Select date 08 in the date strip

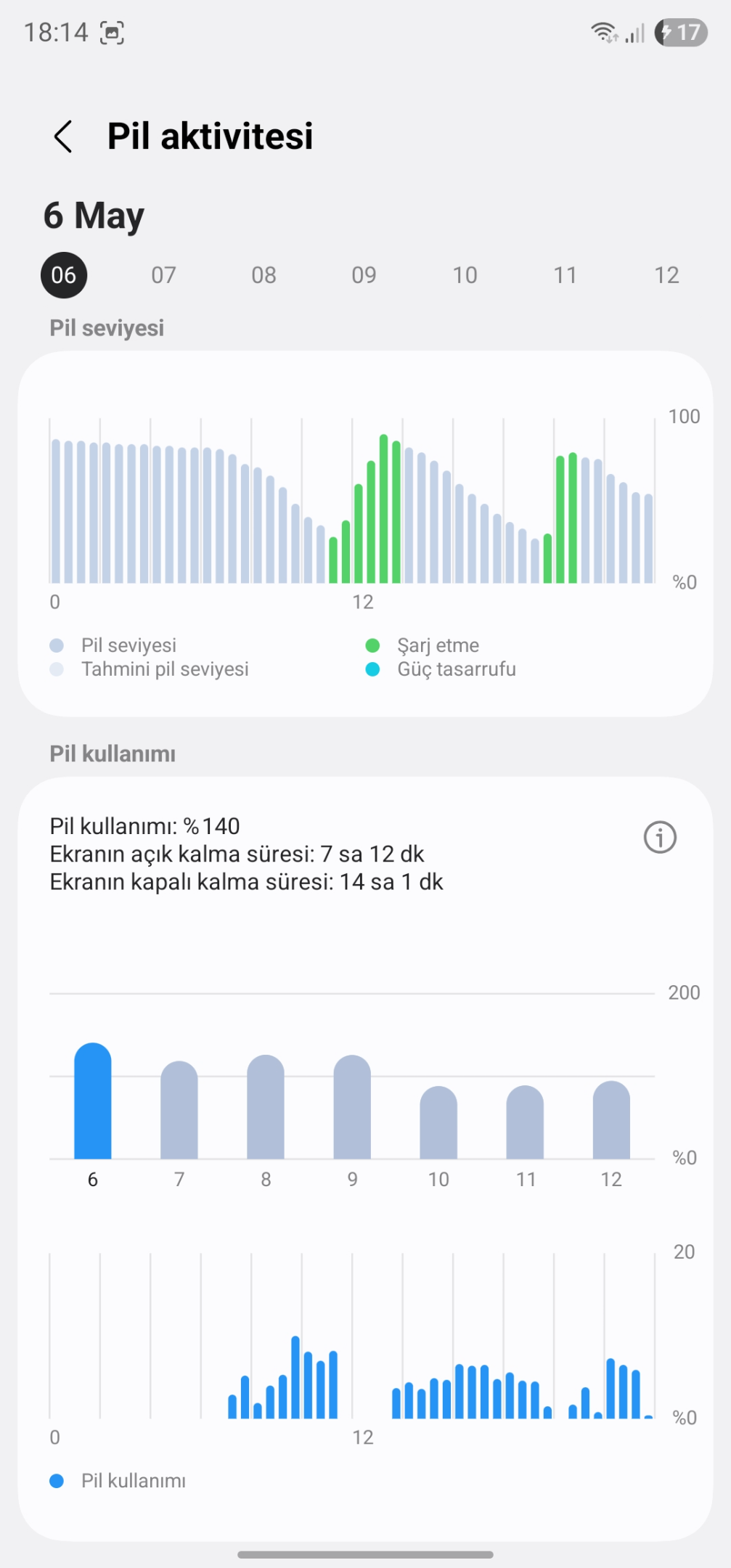(x=264, y=275)
